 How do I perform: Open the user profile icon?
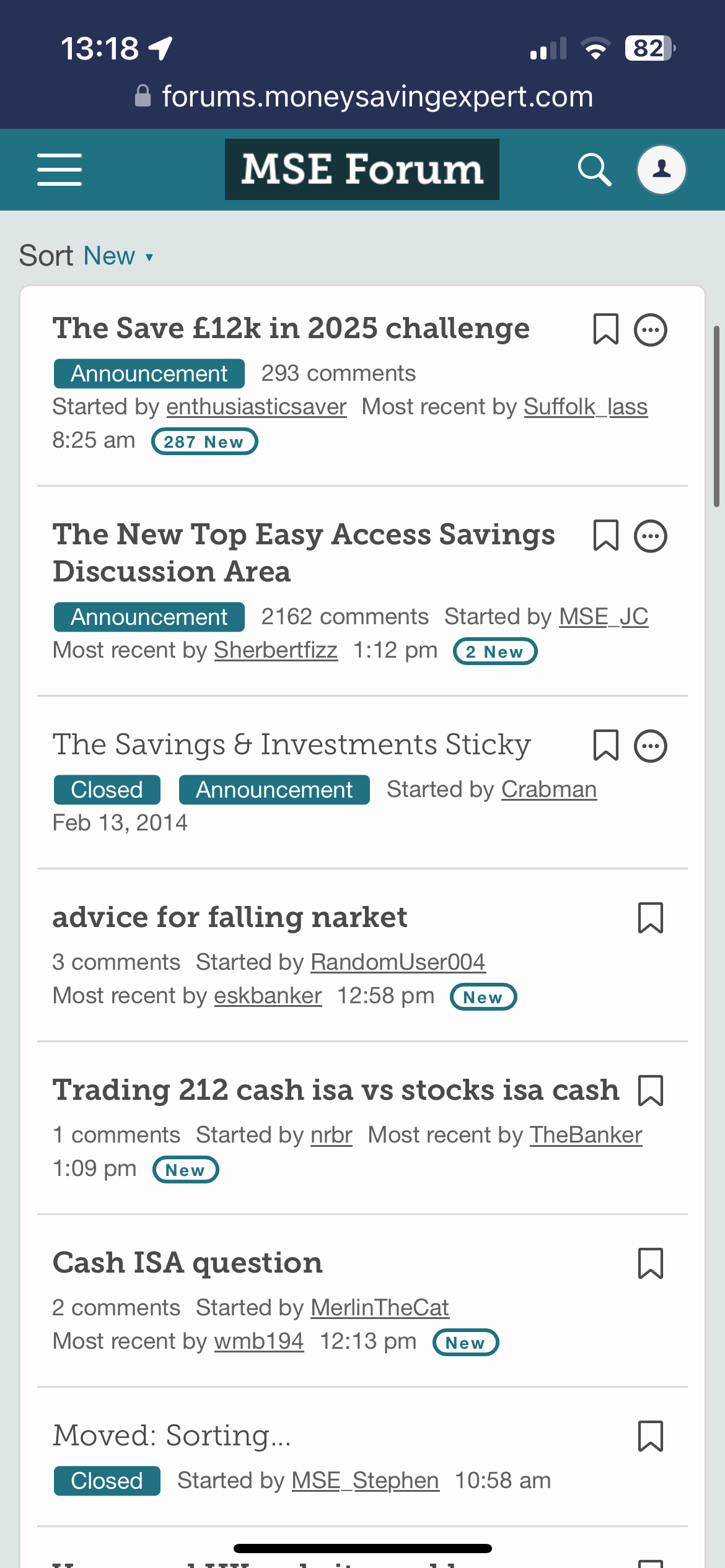click(x=662, y=170)
